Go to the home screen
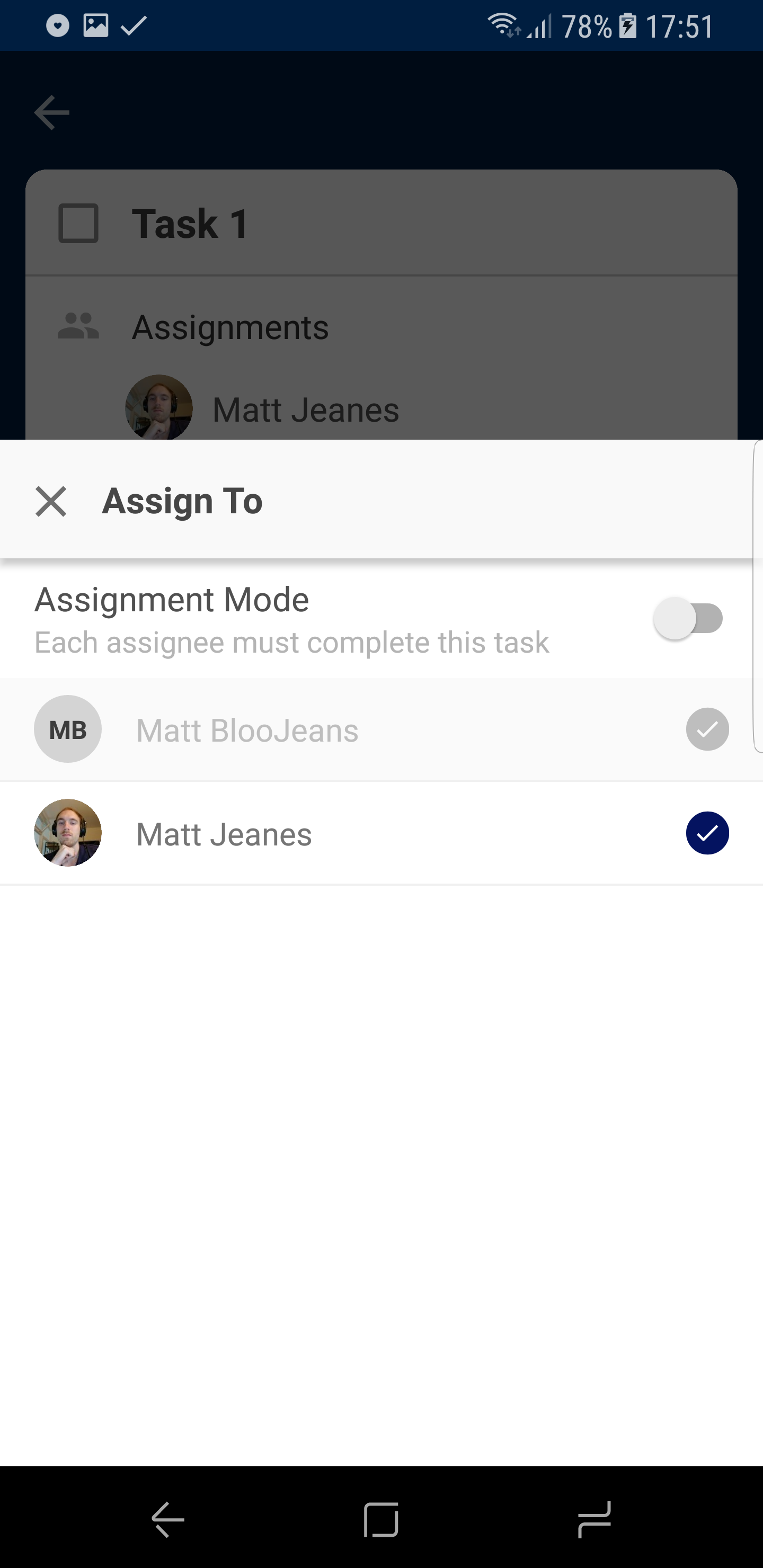 pos(381,1519)
